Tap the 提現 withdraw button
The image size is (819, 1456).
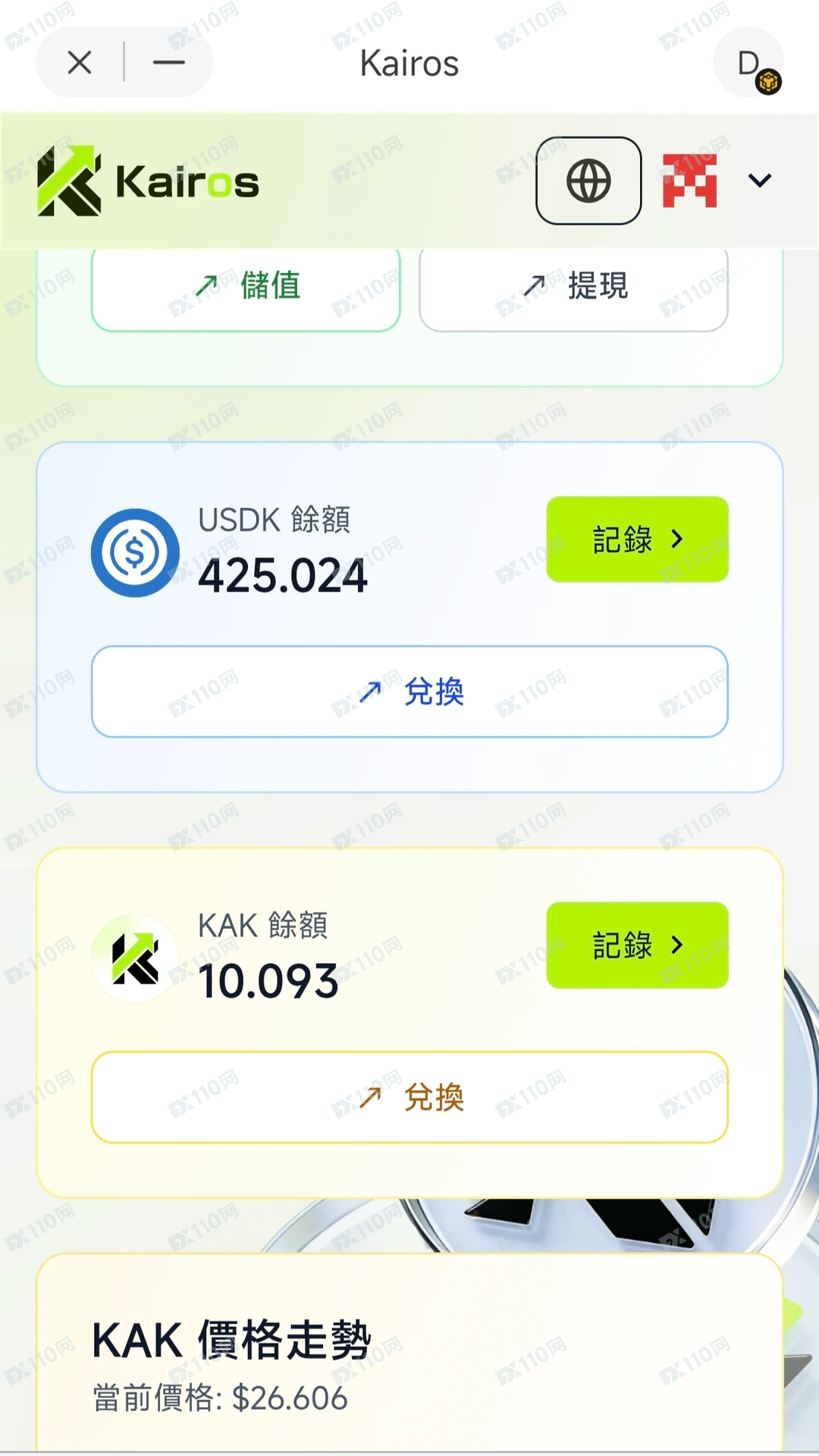coord(573,287)
